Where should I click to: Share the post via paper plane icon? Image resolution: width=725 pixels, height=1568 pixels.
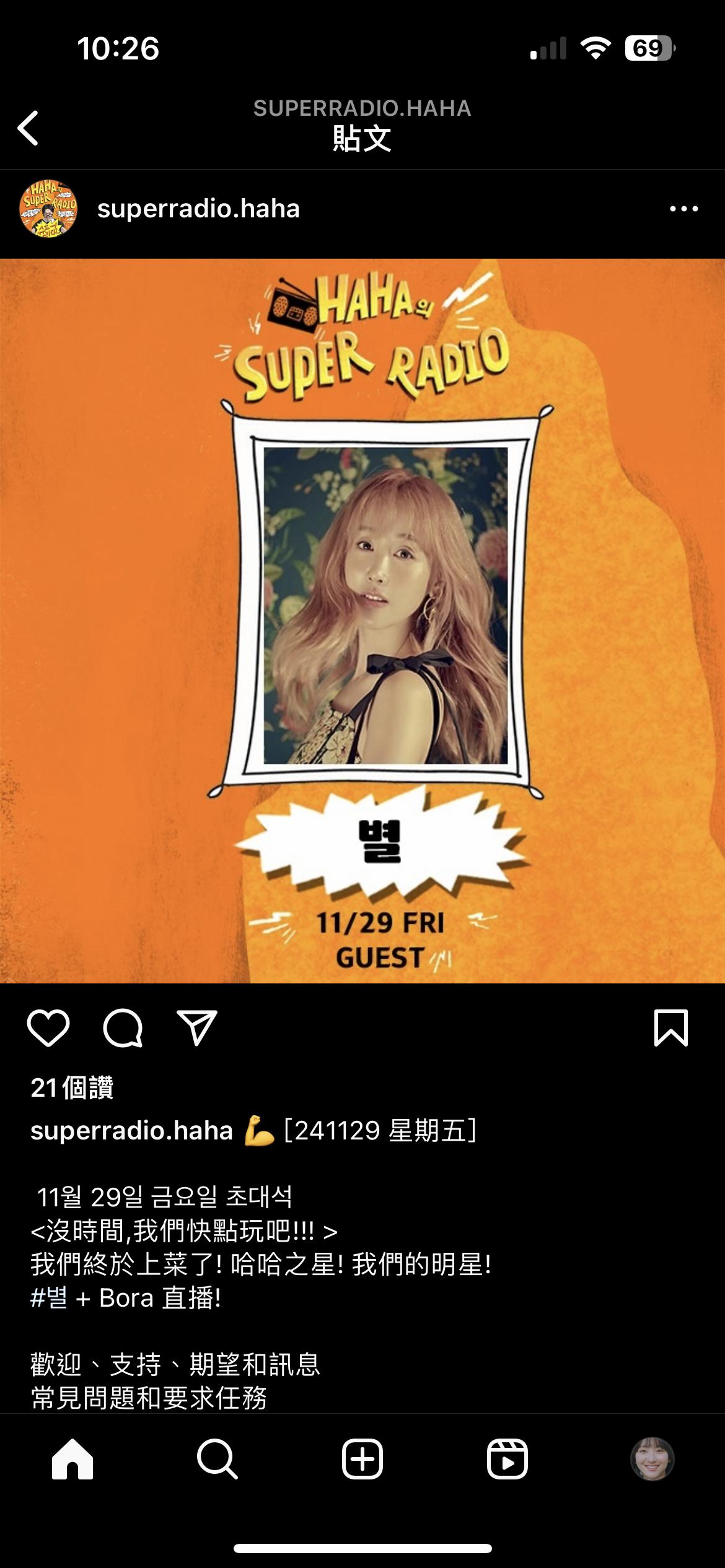coord(197,1029)
